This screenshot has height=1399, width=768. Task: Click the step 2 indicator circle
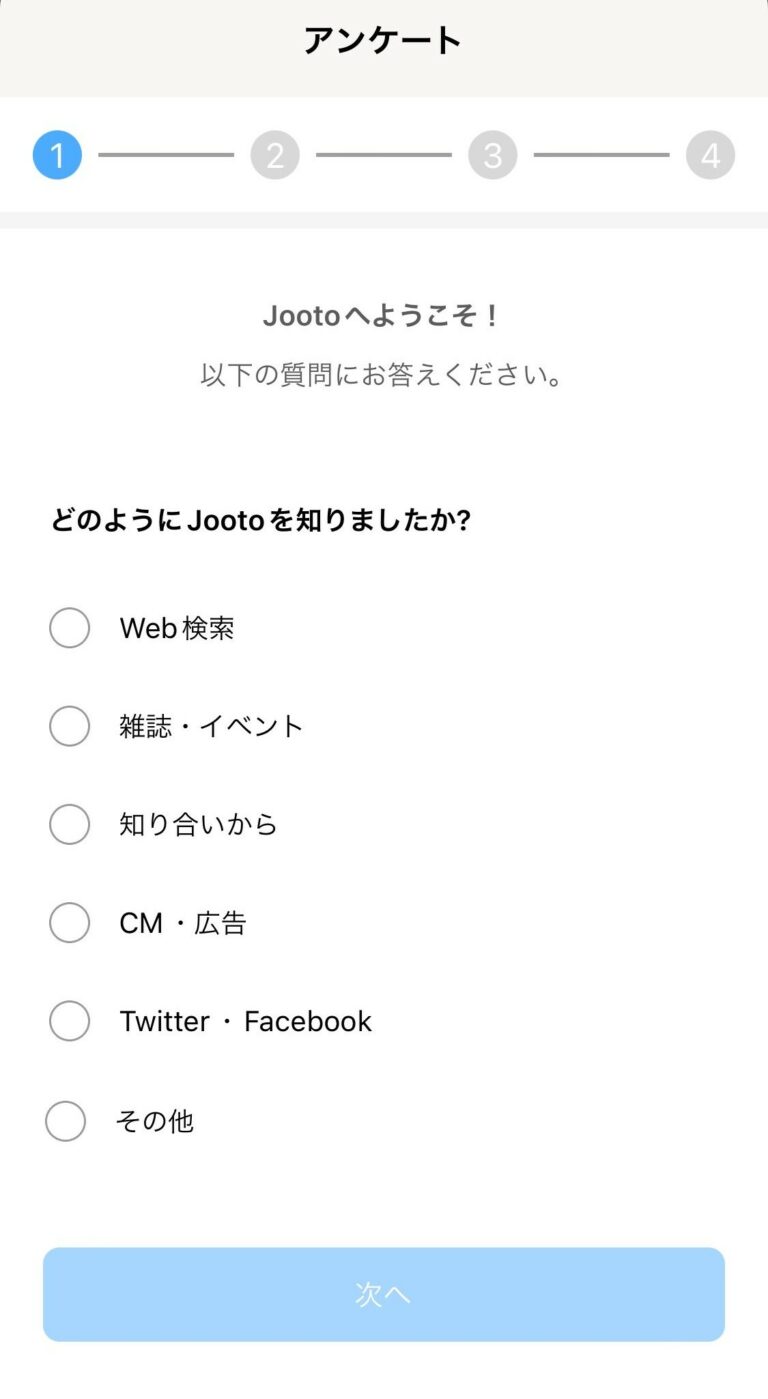tap(275, 154)
